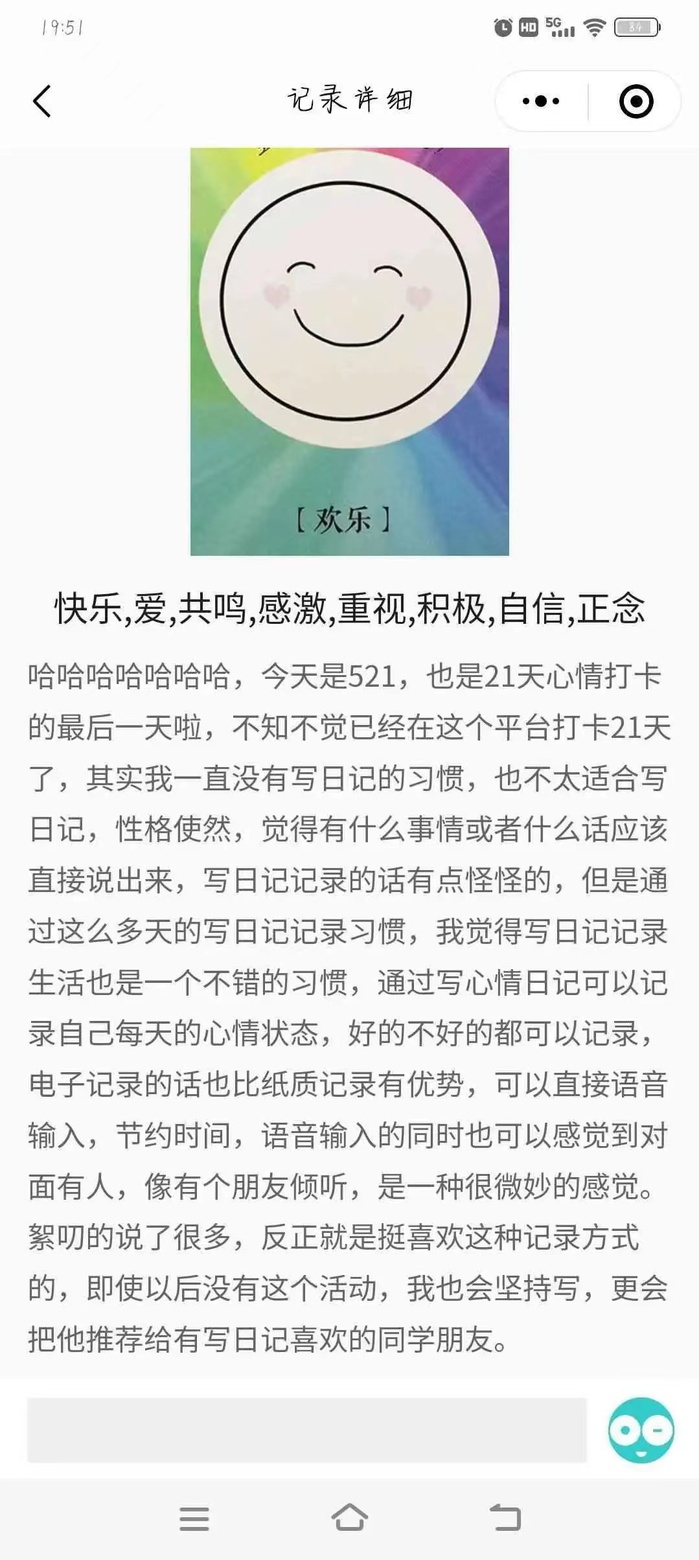Viewport: 699px width, 1560px height.
Task: Go to the phone's home screen
Action: (349, 1518)
